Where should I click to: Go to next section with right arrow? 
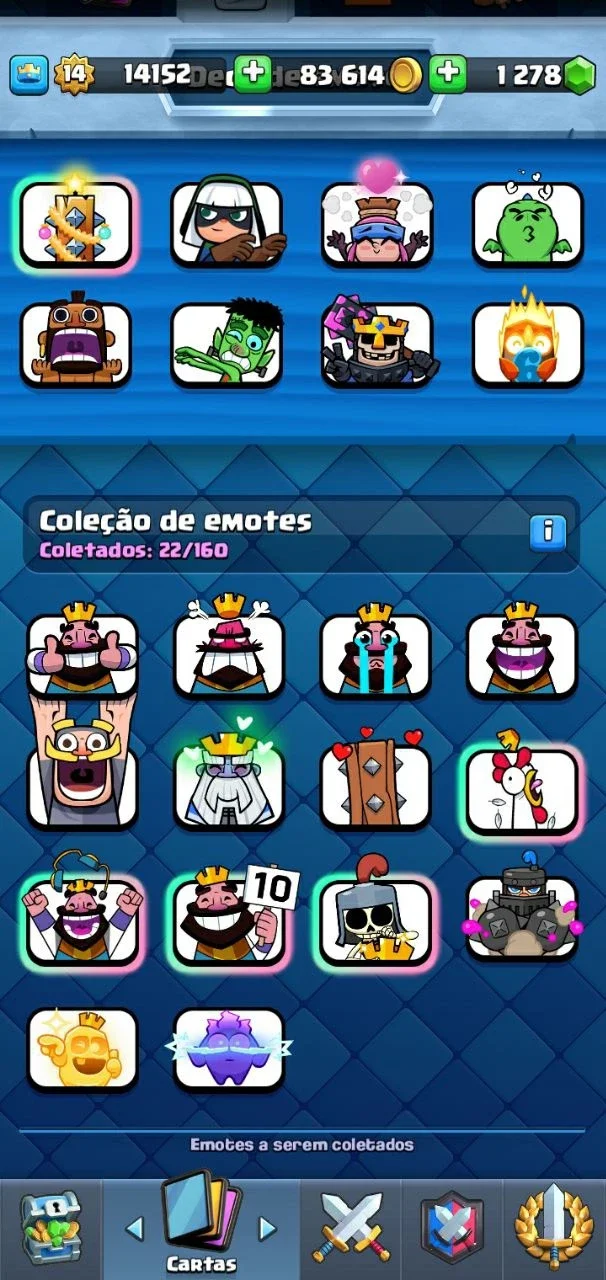tap(267, 1228)
